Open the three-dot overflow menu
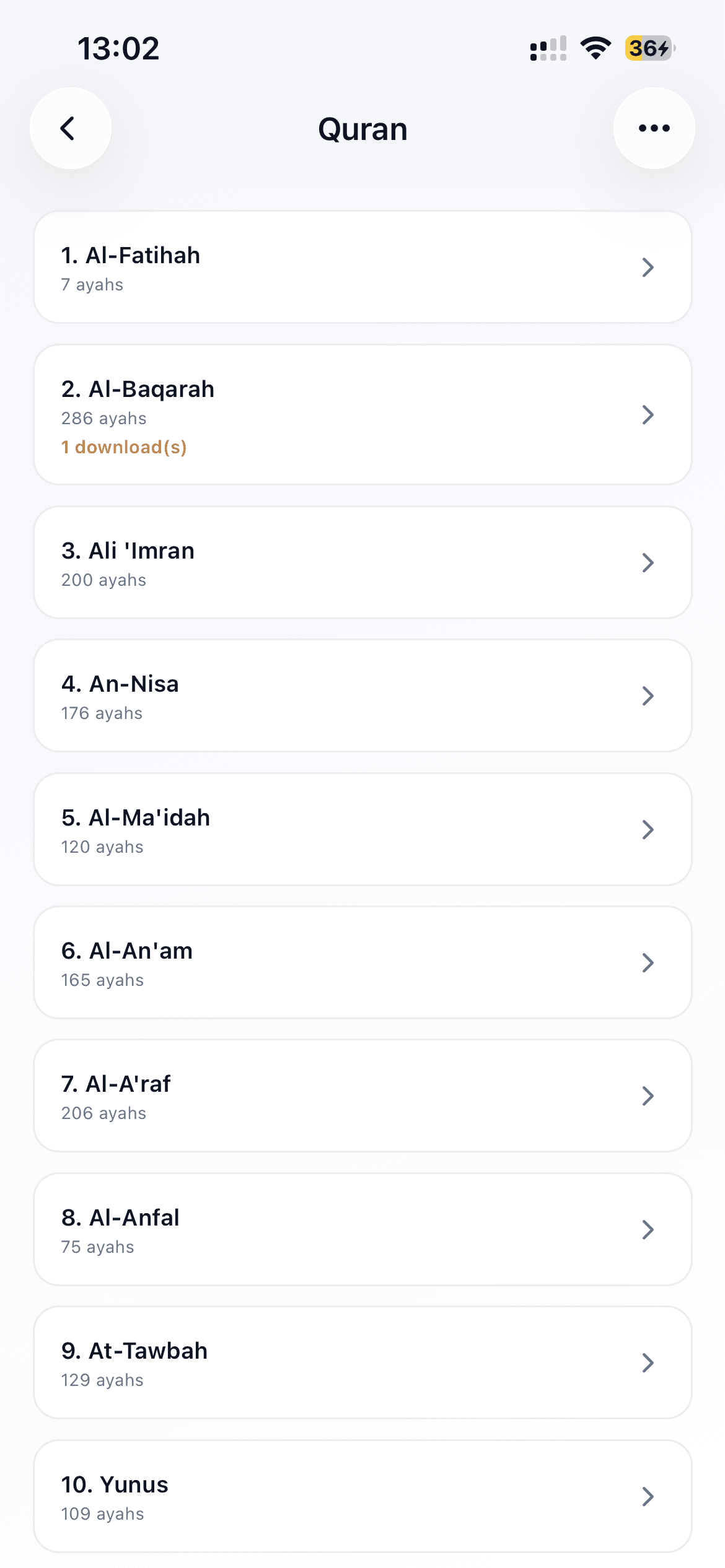 [x=654, y=128]
